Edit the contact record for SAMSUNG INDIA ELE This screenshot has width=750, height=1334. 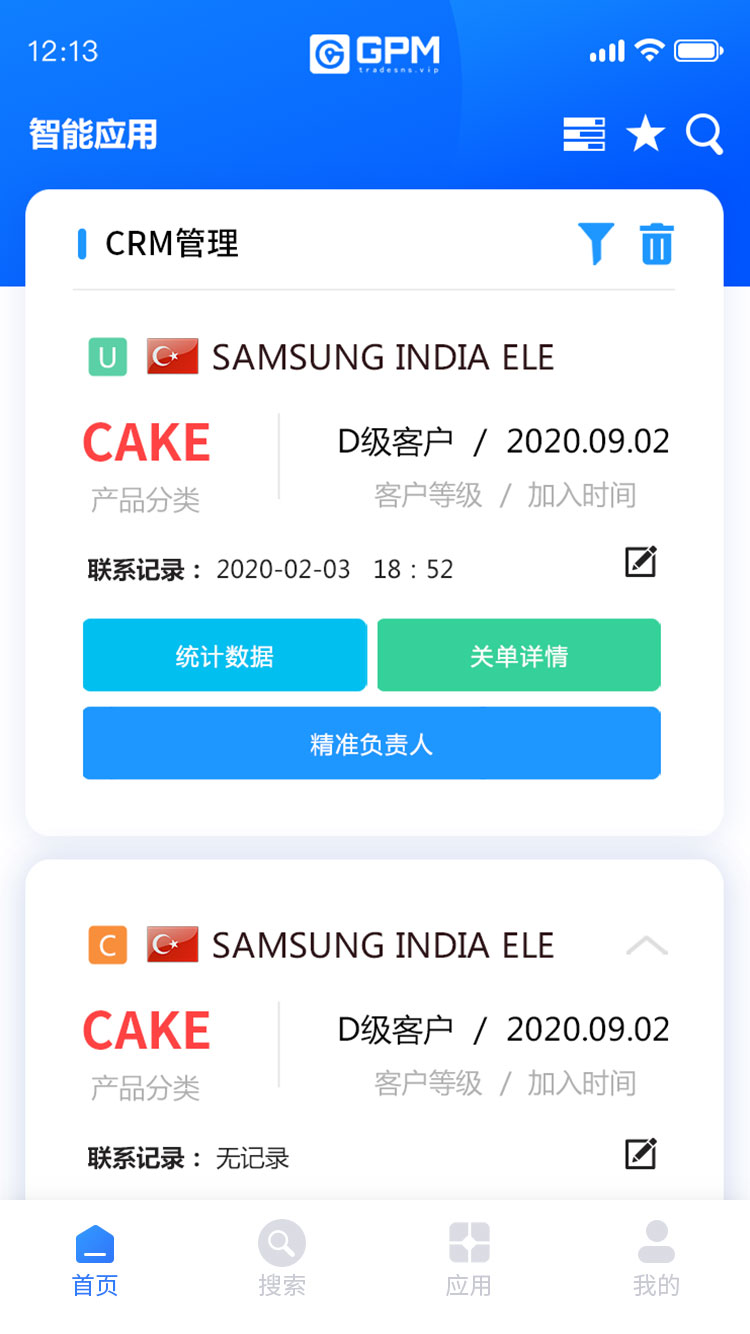(640, 562)
